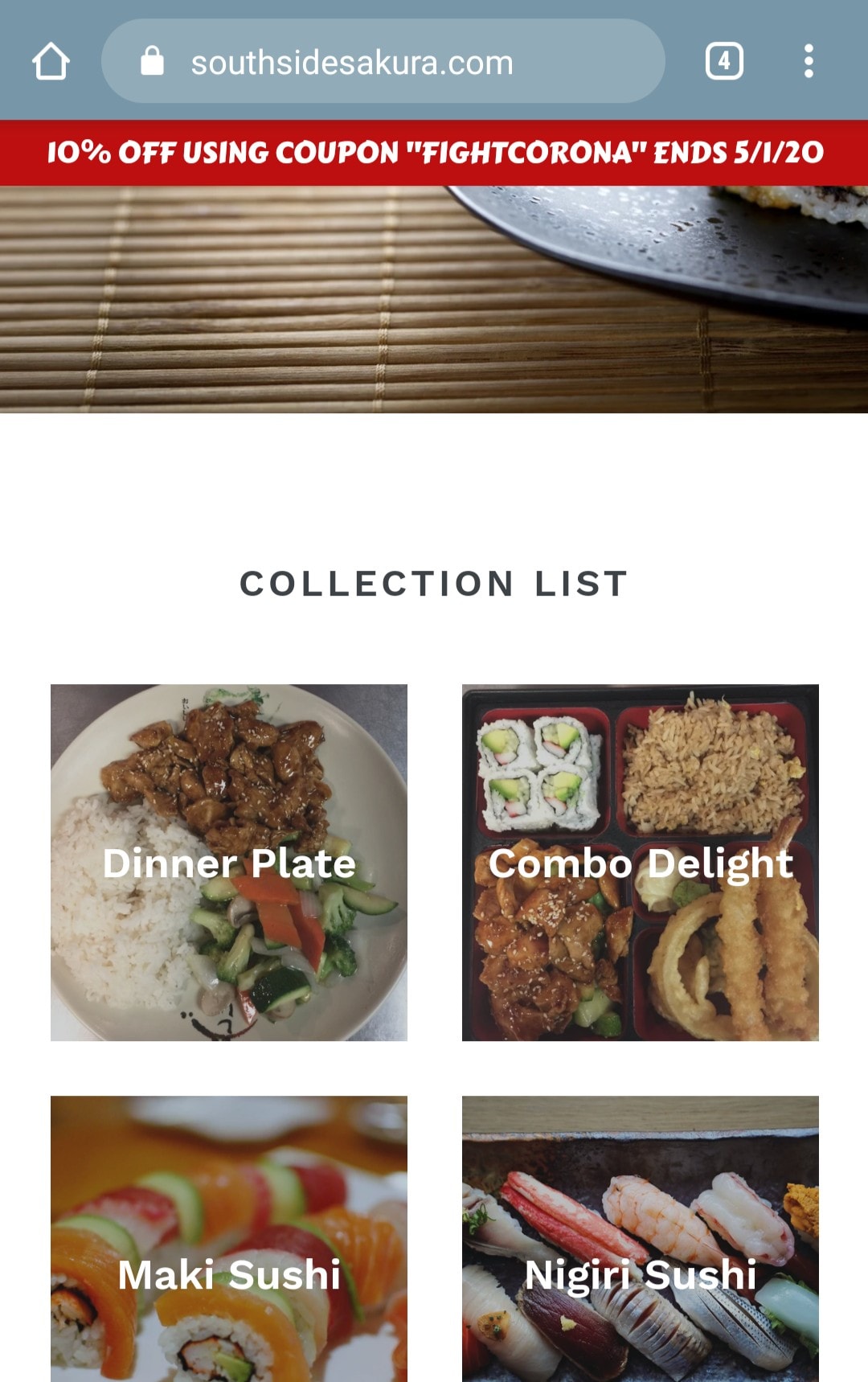Viewport: 868px width, 1382px height.
Task: View the Combo Delight collection
Action: pos(641,863)
